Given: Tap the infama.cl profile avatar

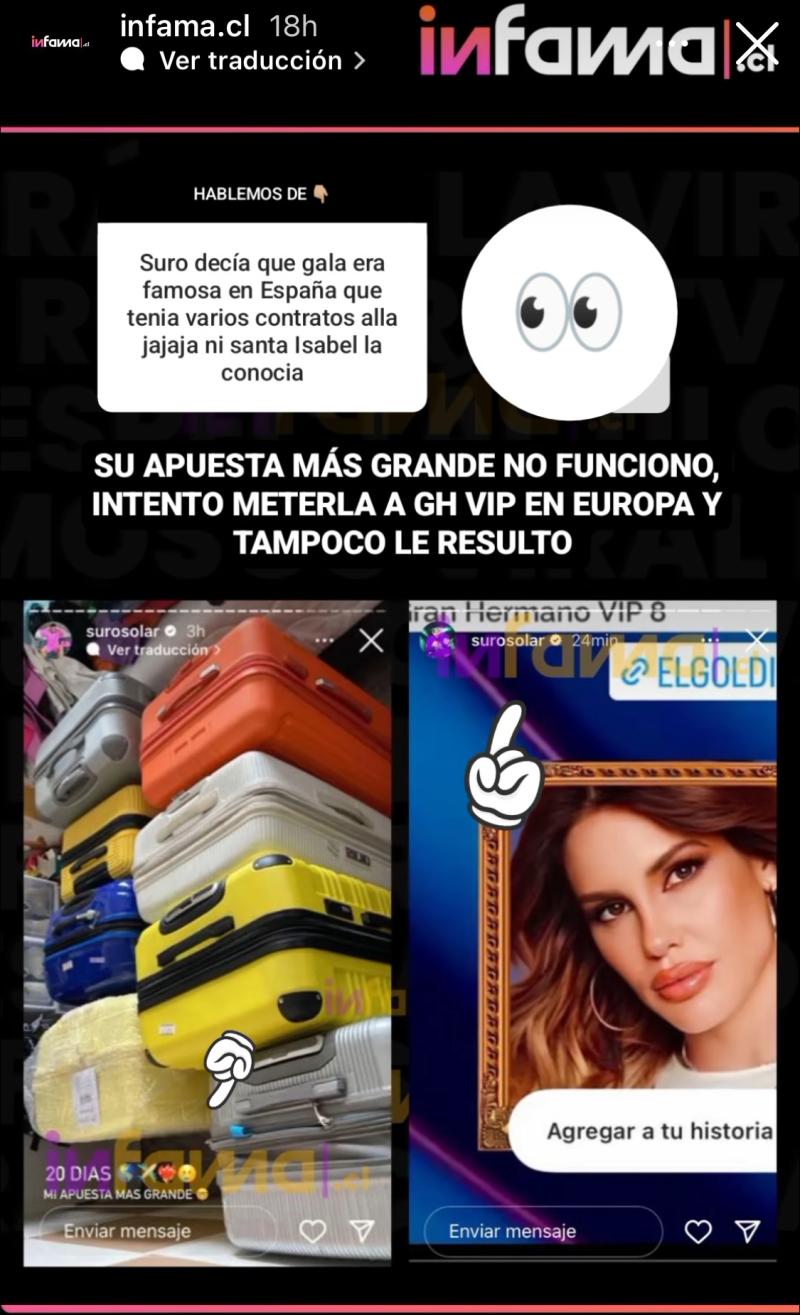Looking at the screenshot, I should (x=60, y=42).
